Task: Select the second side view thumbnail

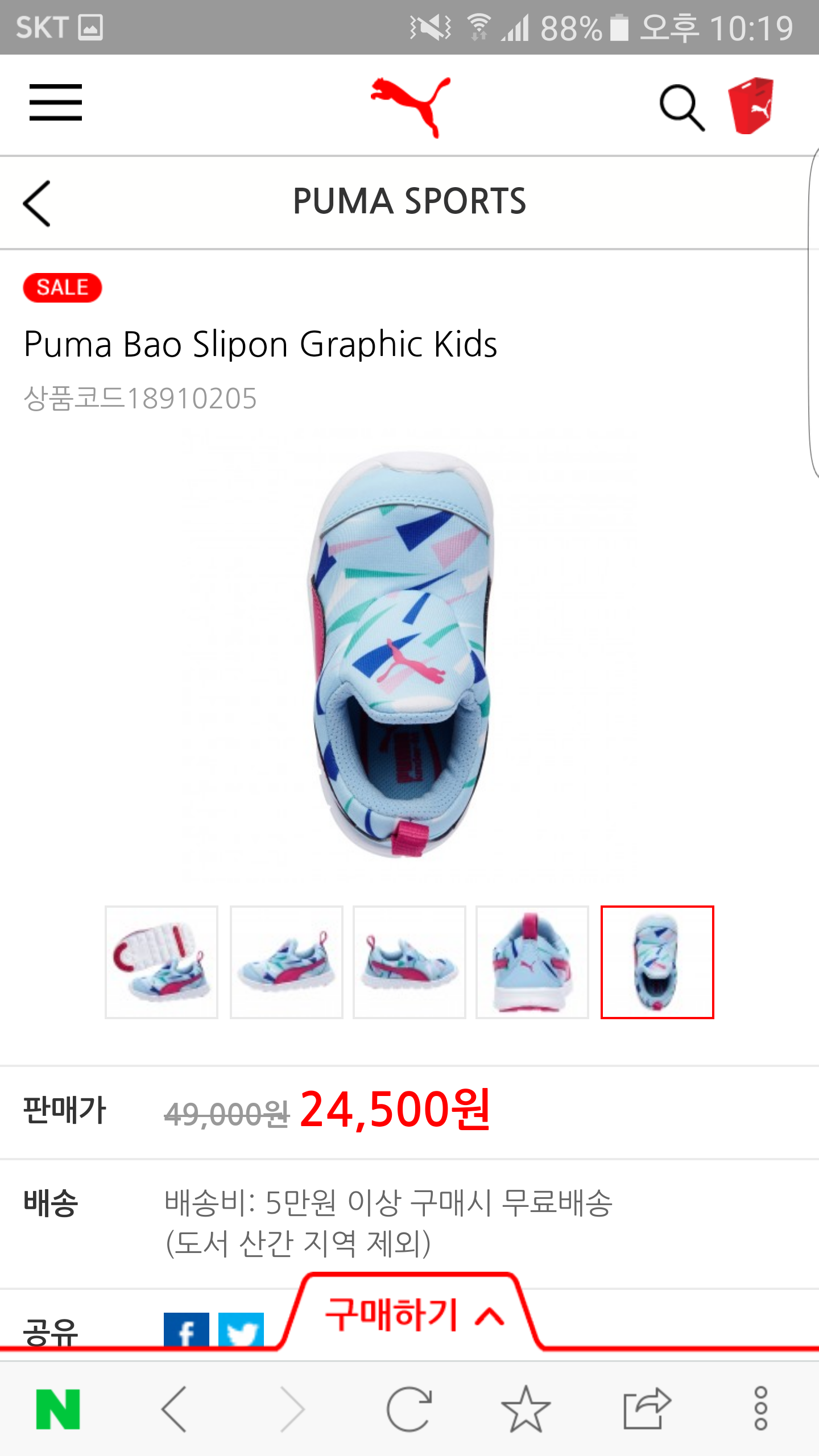Action: [x=286, y=962]
